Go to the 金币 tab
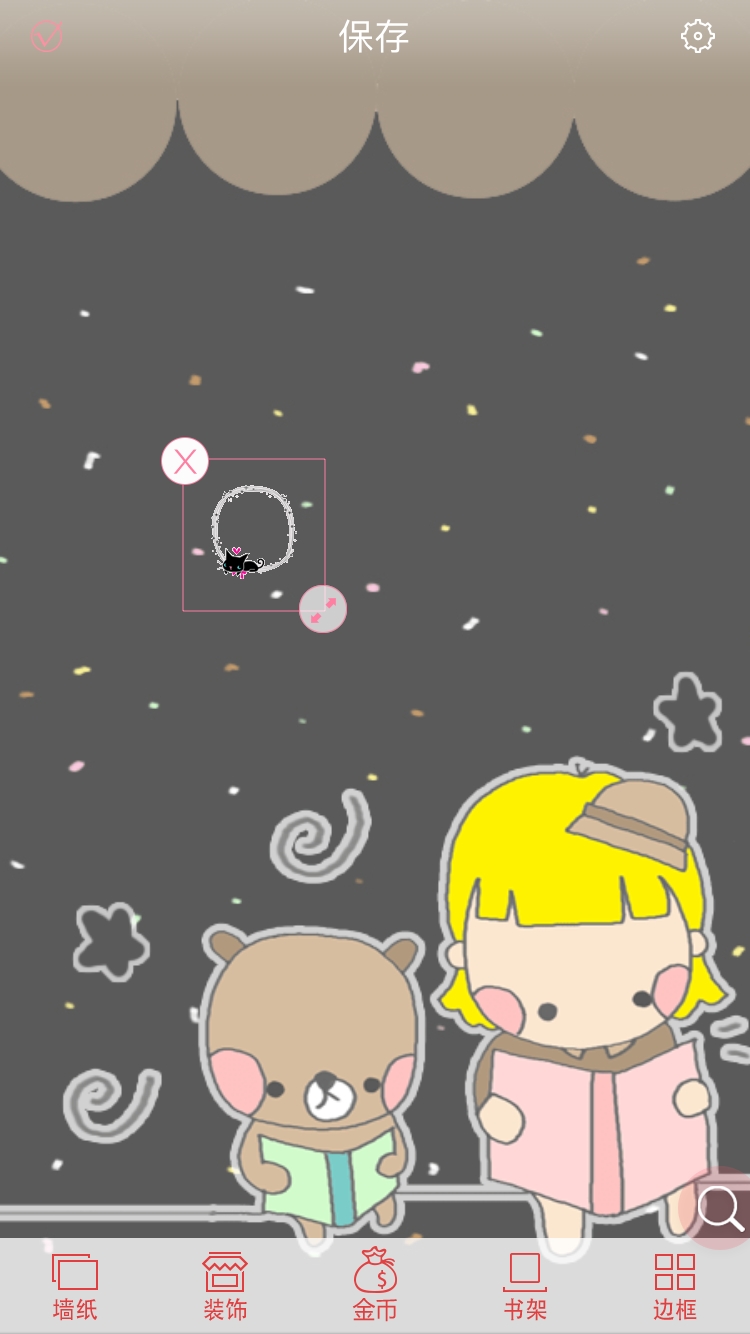 [x=375, y=1287]
